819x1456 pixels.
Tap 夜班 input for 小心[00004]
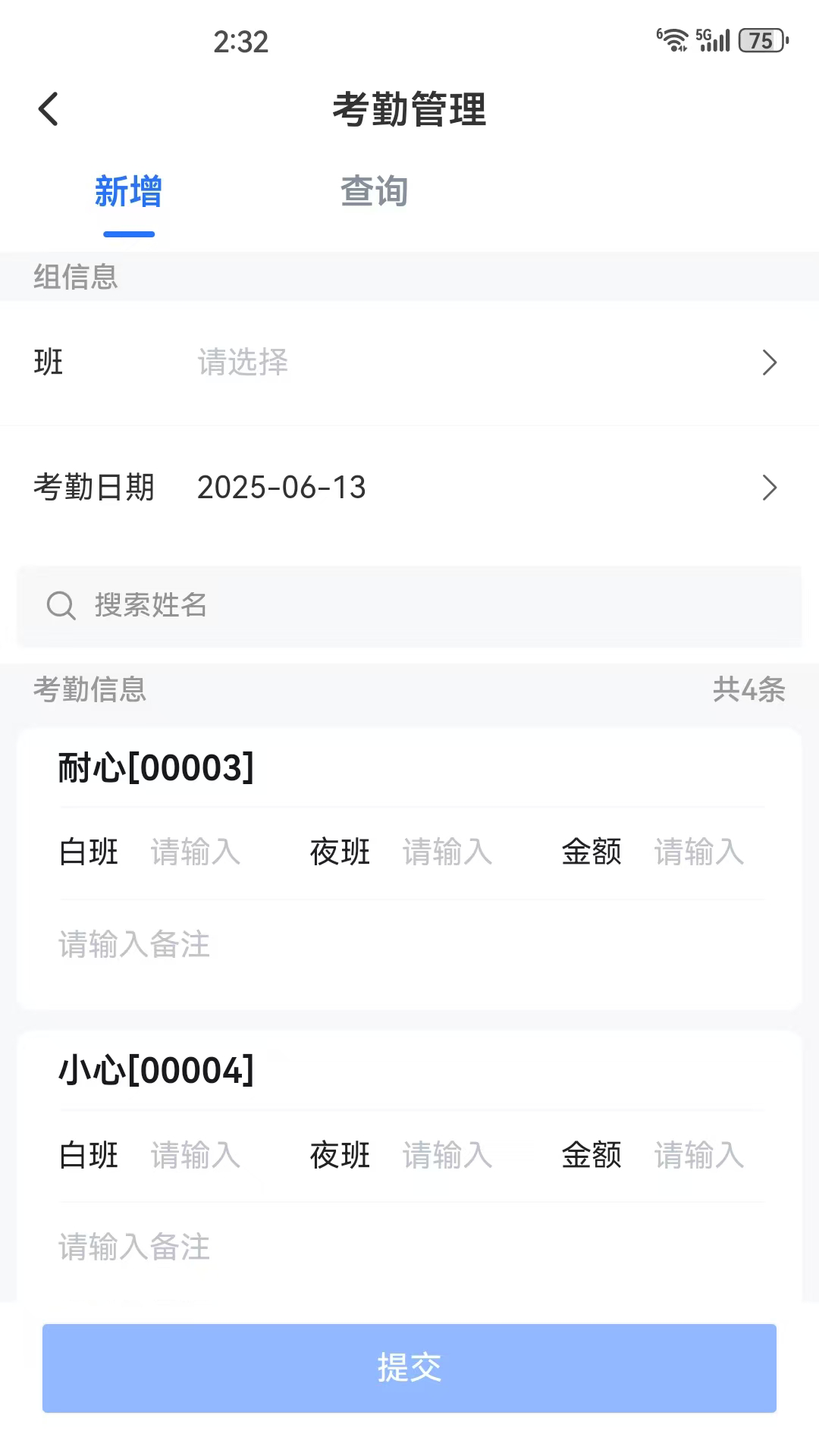pos(447,1156)
